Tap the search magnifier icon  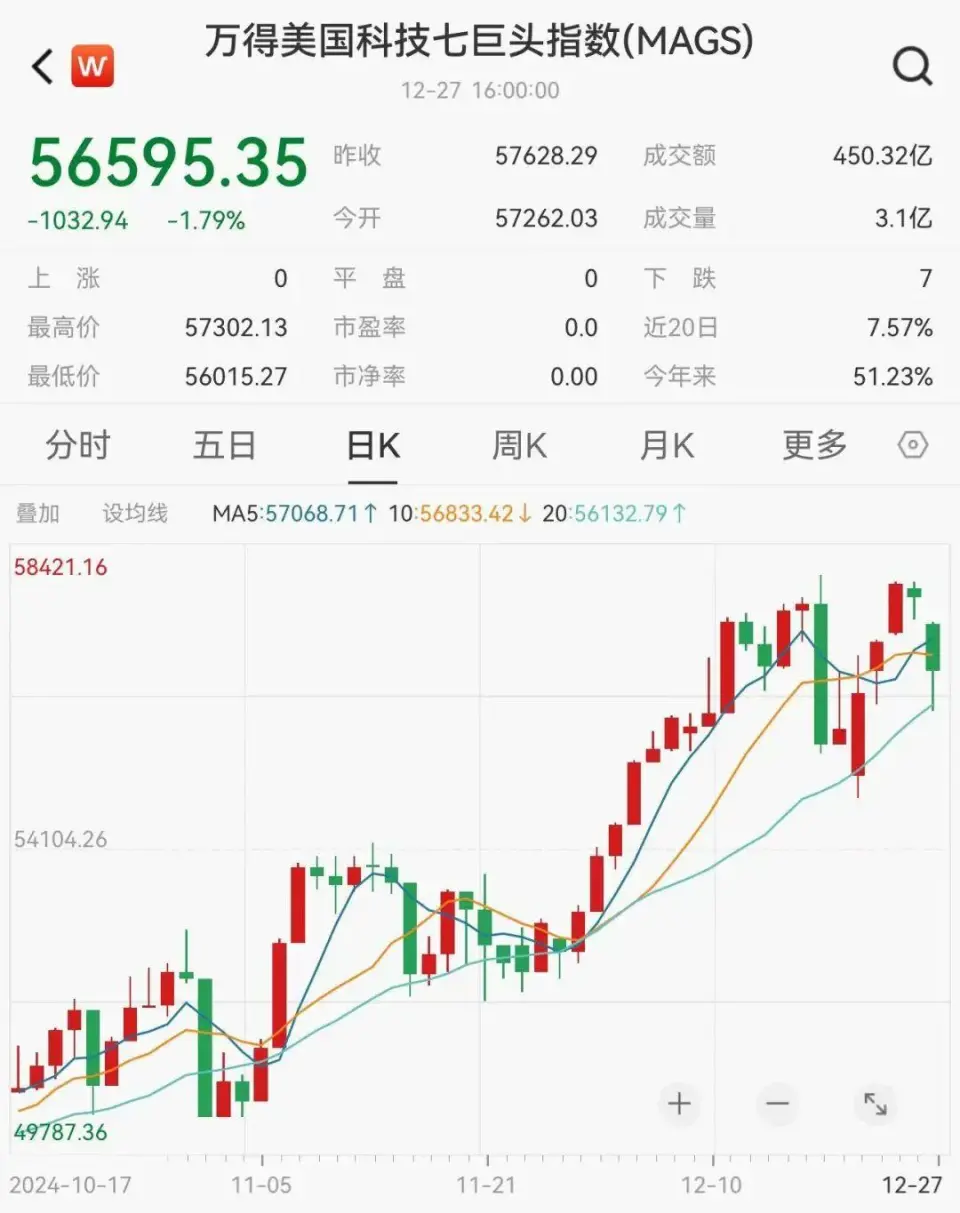tap(912, 66)
